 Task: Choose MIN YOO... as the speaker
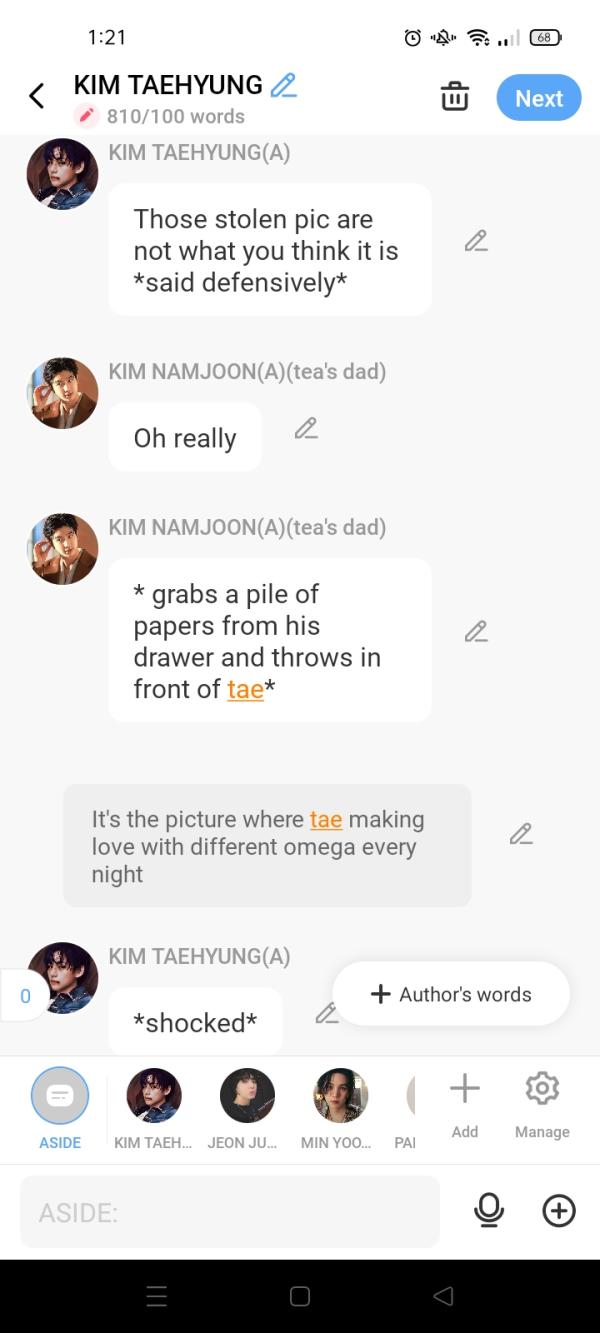click(x=340, y=1096)
